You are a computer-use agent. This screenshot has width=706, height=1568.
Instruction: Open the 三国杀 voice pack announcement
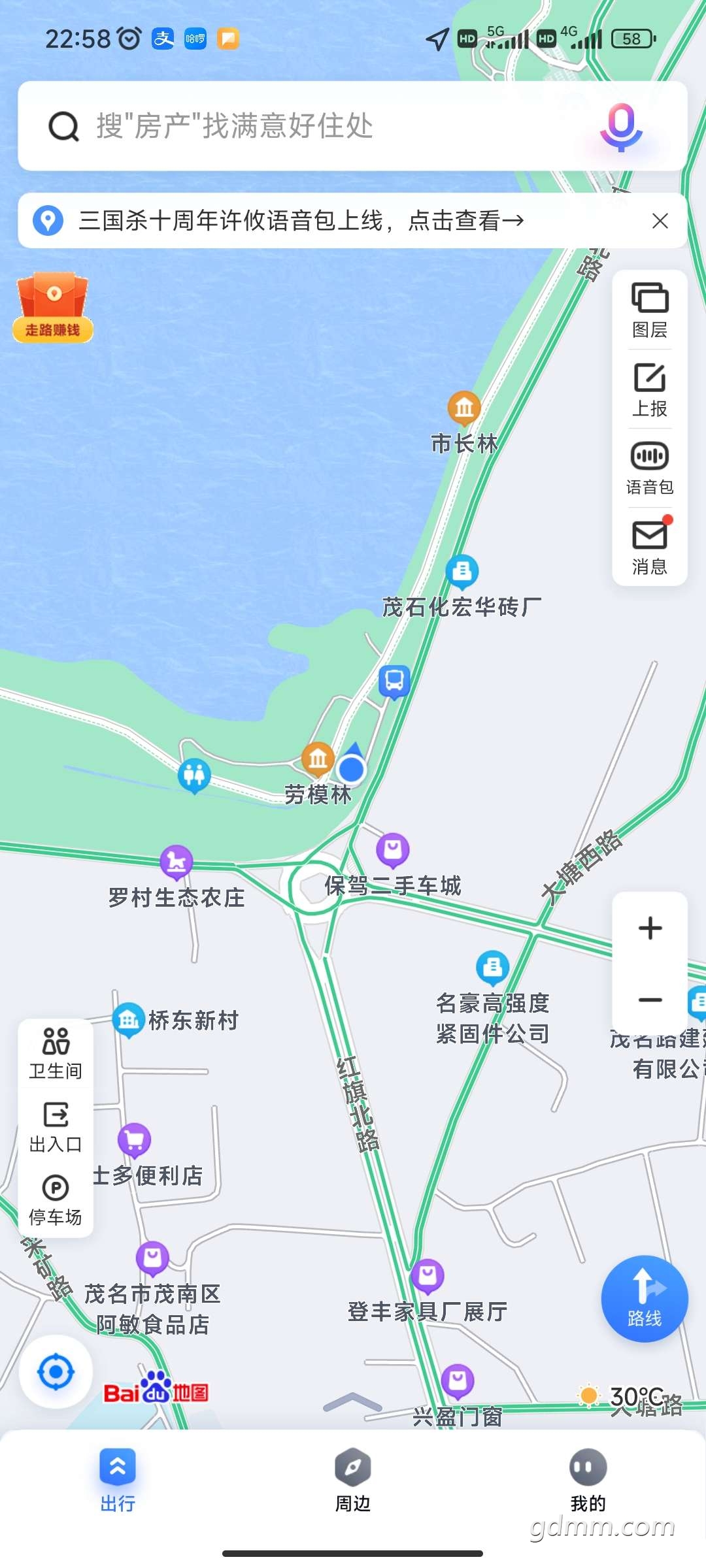pos(301,221)
